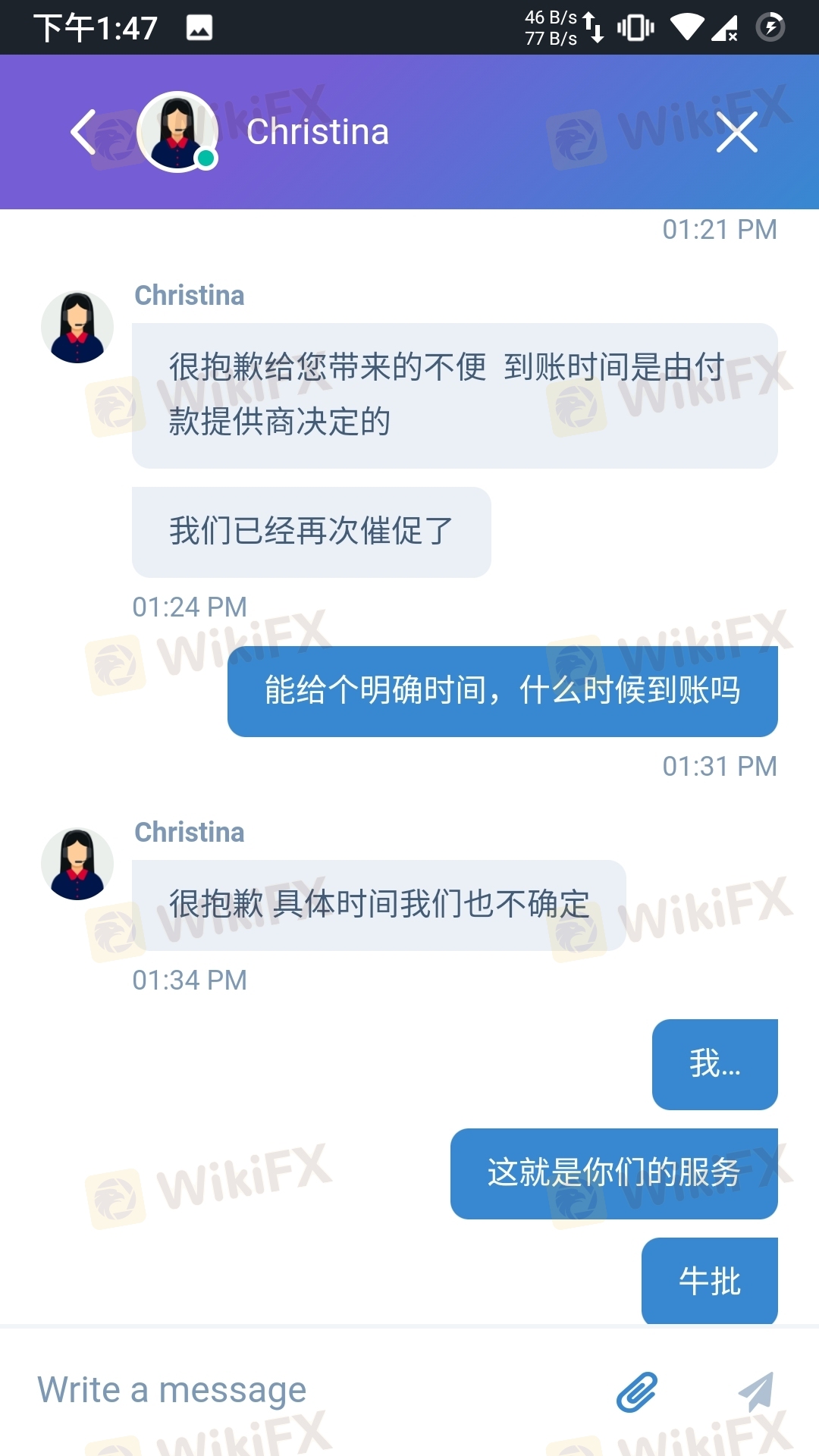Send the message with the paper plane

point(756,1392)
